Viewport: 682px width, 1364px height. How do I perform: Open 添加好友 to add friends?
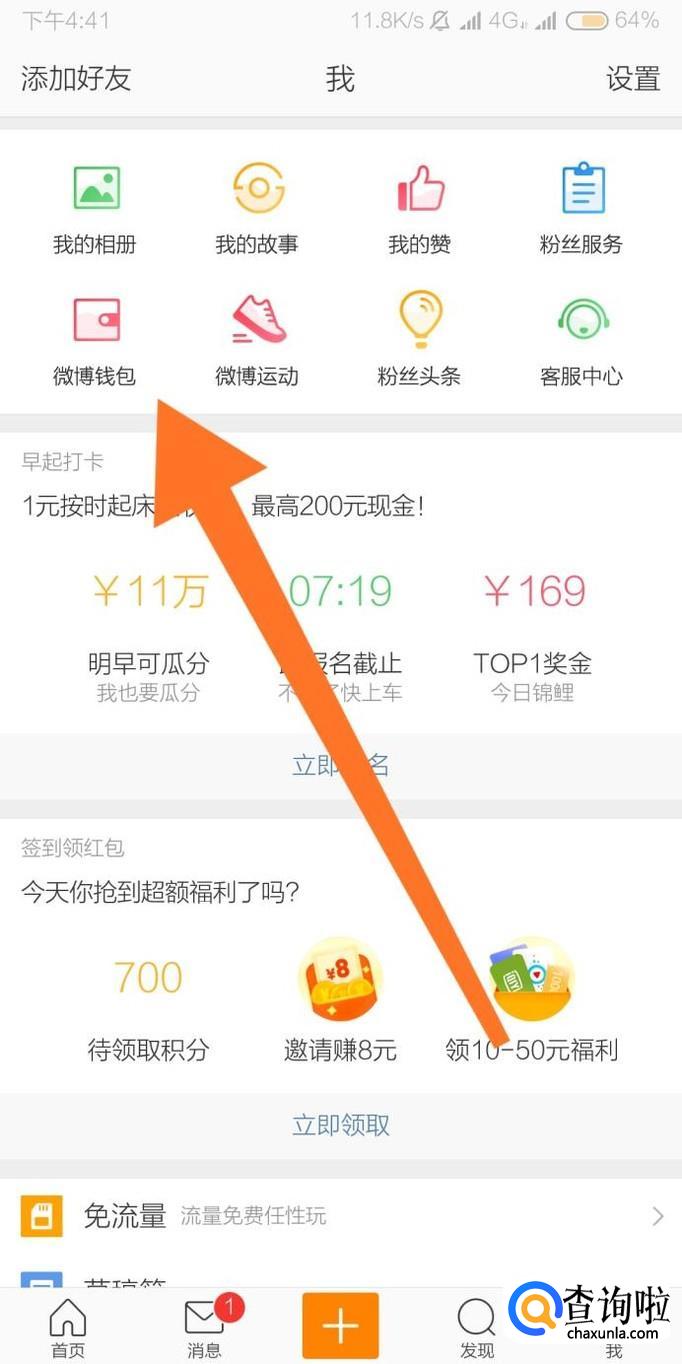76,79
